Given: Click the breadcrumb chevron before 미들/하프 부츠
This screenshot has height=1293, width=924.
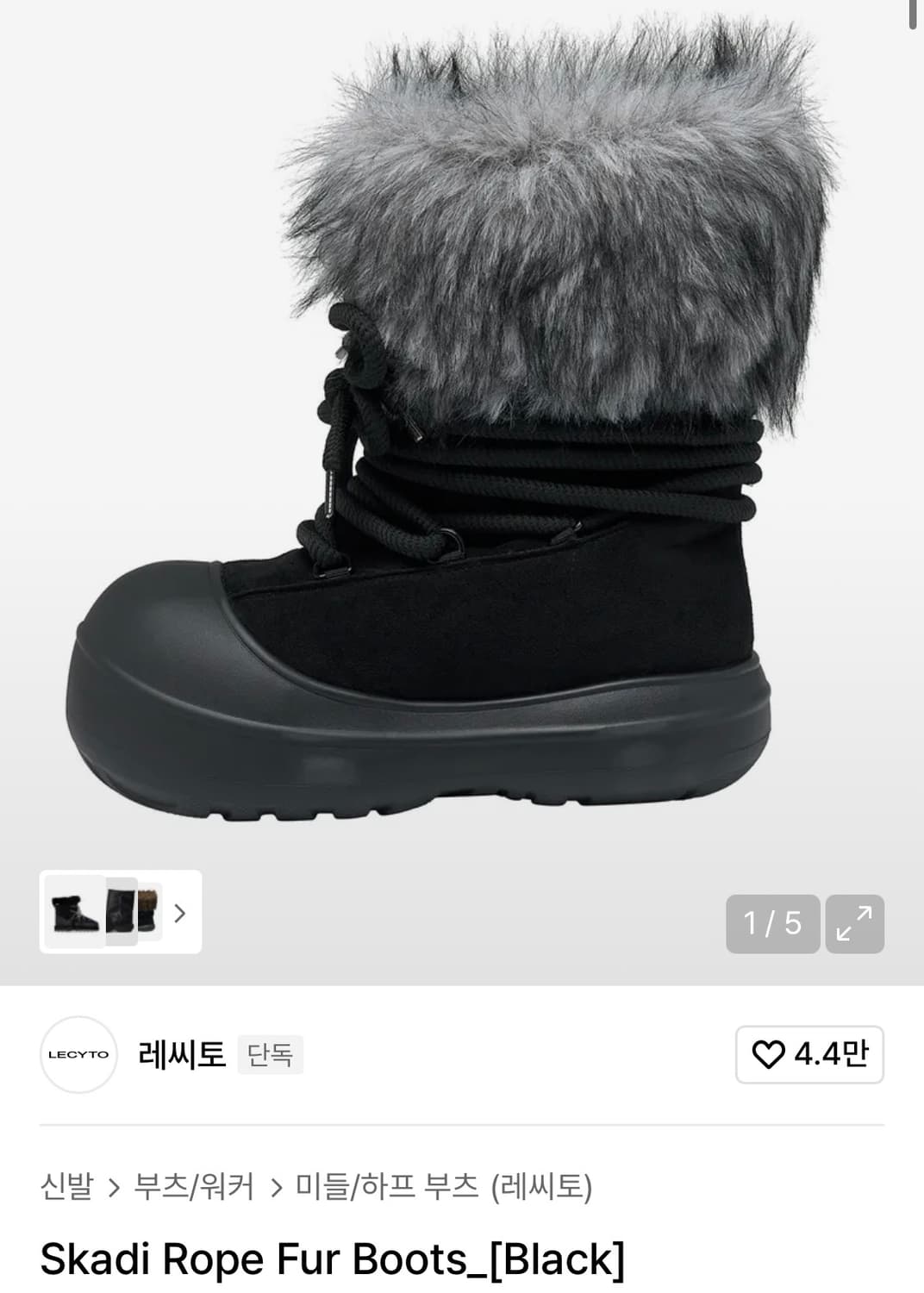Looking at the screenshot, I should tap(278, 1185).
